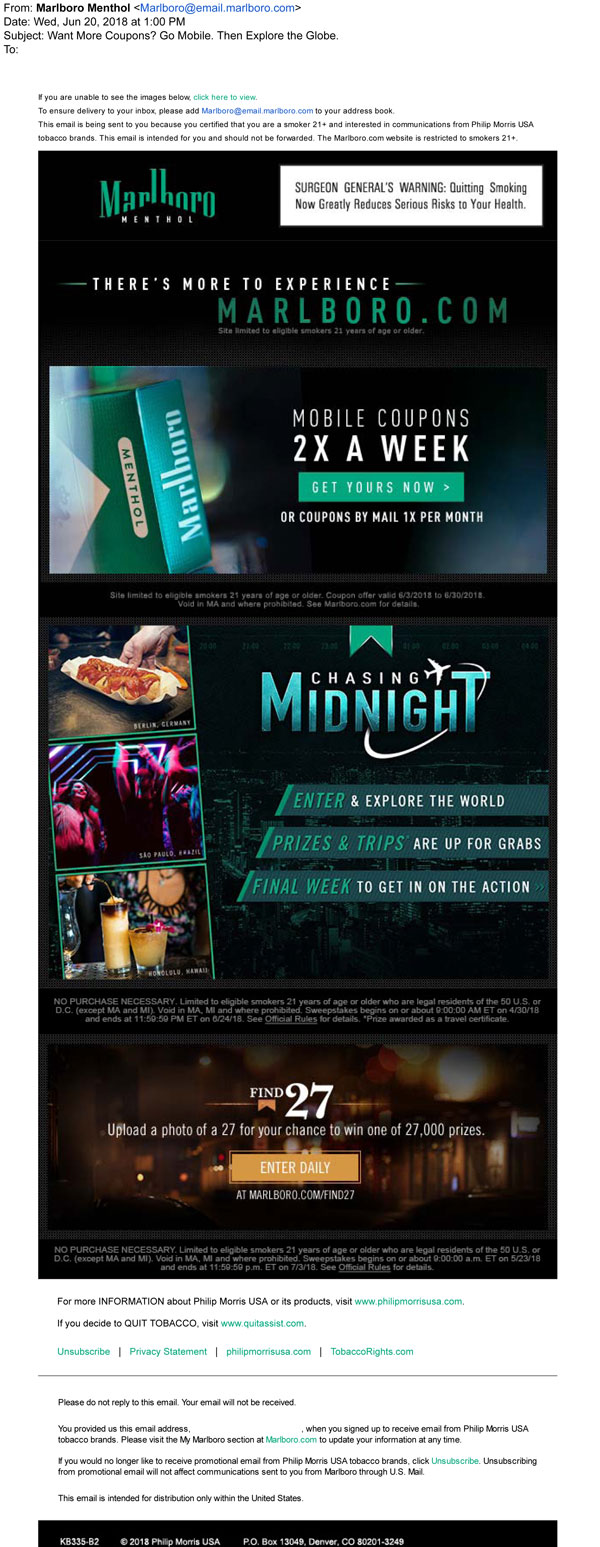600x1547 pixels.
Task: Tap Unsubscribe in the footer link row
Action: pyautogui.click(x=83, y=1351)
